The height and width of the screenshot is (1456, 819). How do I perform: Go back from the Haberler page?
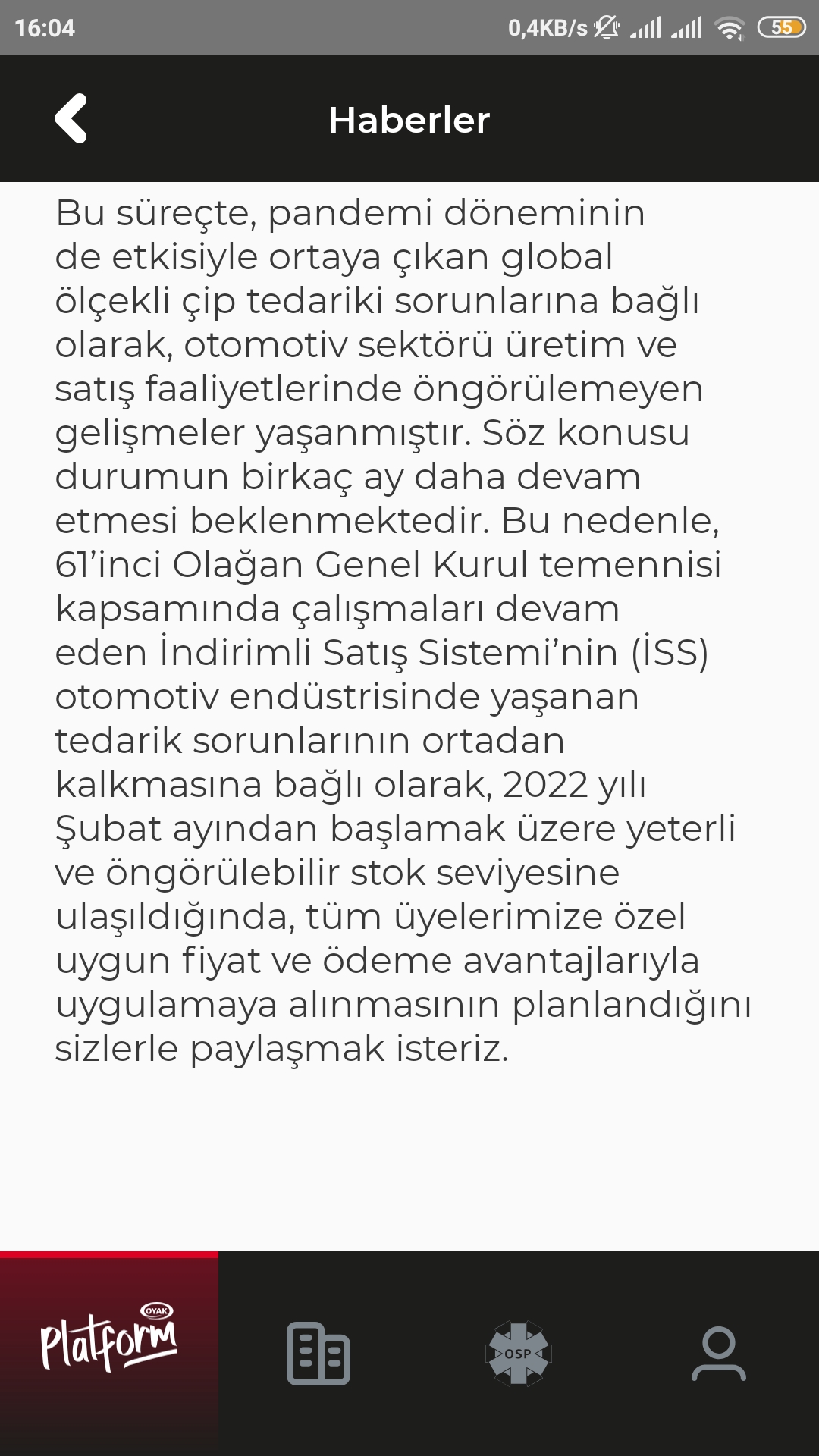(71, 118)
